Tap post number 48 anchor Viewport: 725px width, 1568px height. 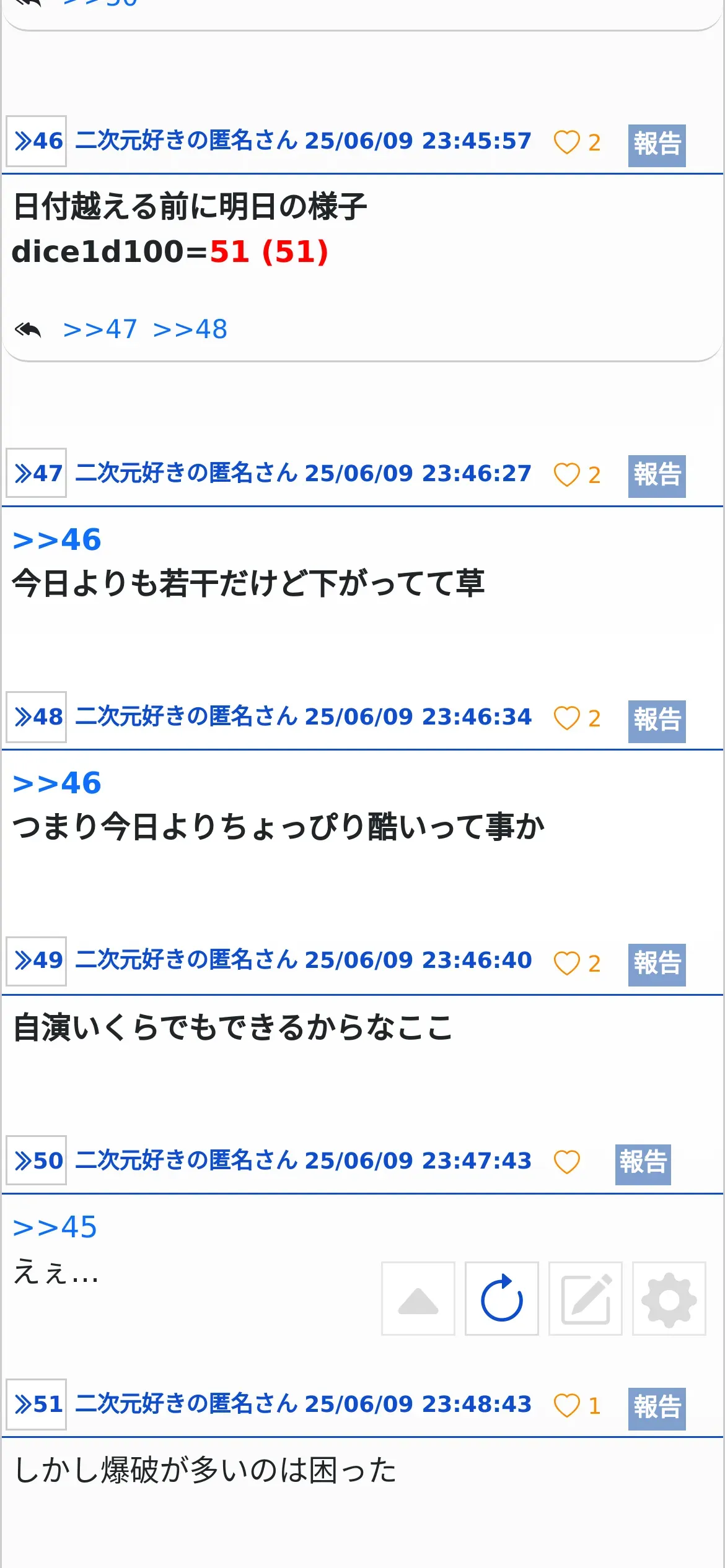pyautogui.click(x=37, y=717)
